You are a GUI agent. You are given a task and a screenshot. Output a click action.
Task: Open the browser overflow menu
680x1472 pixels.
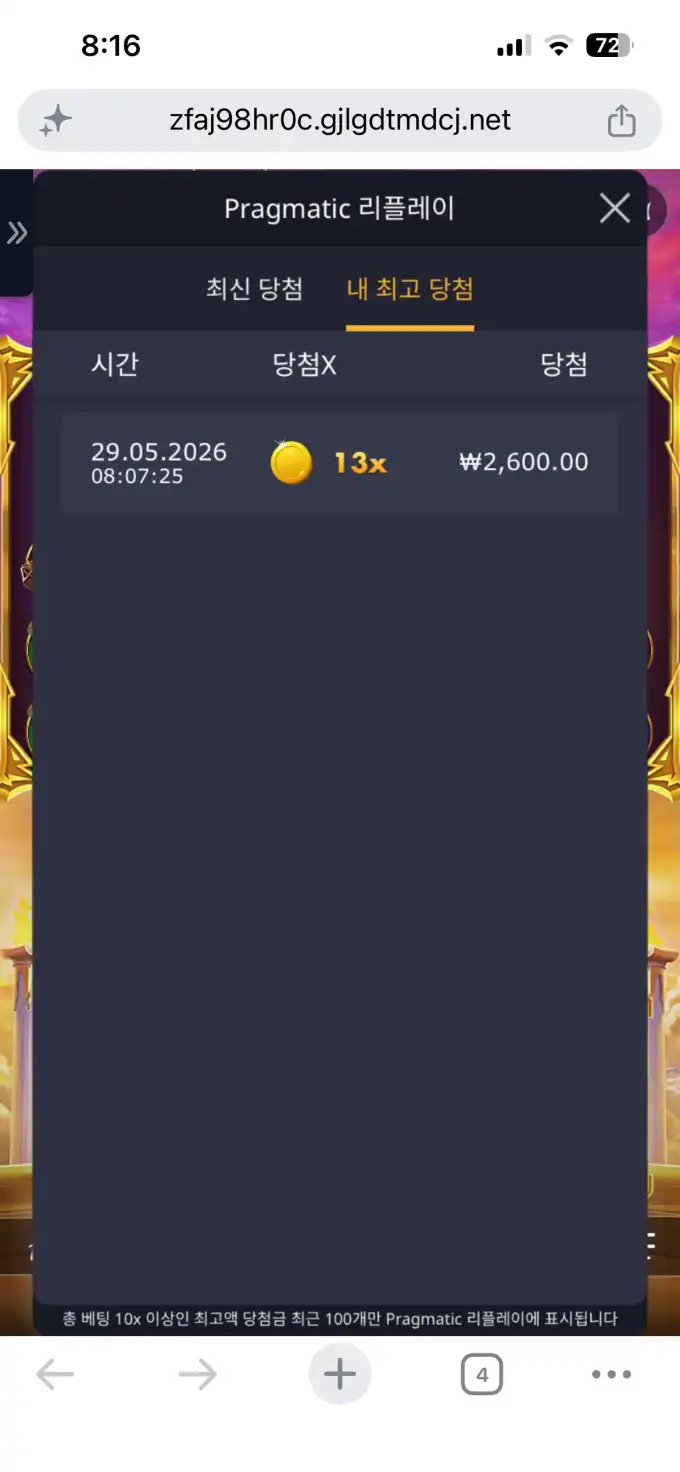611,1375
